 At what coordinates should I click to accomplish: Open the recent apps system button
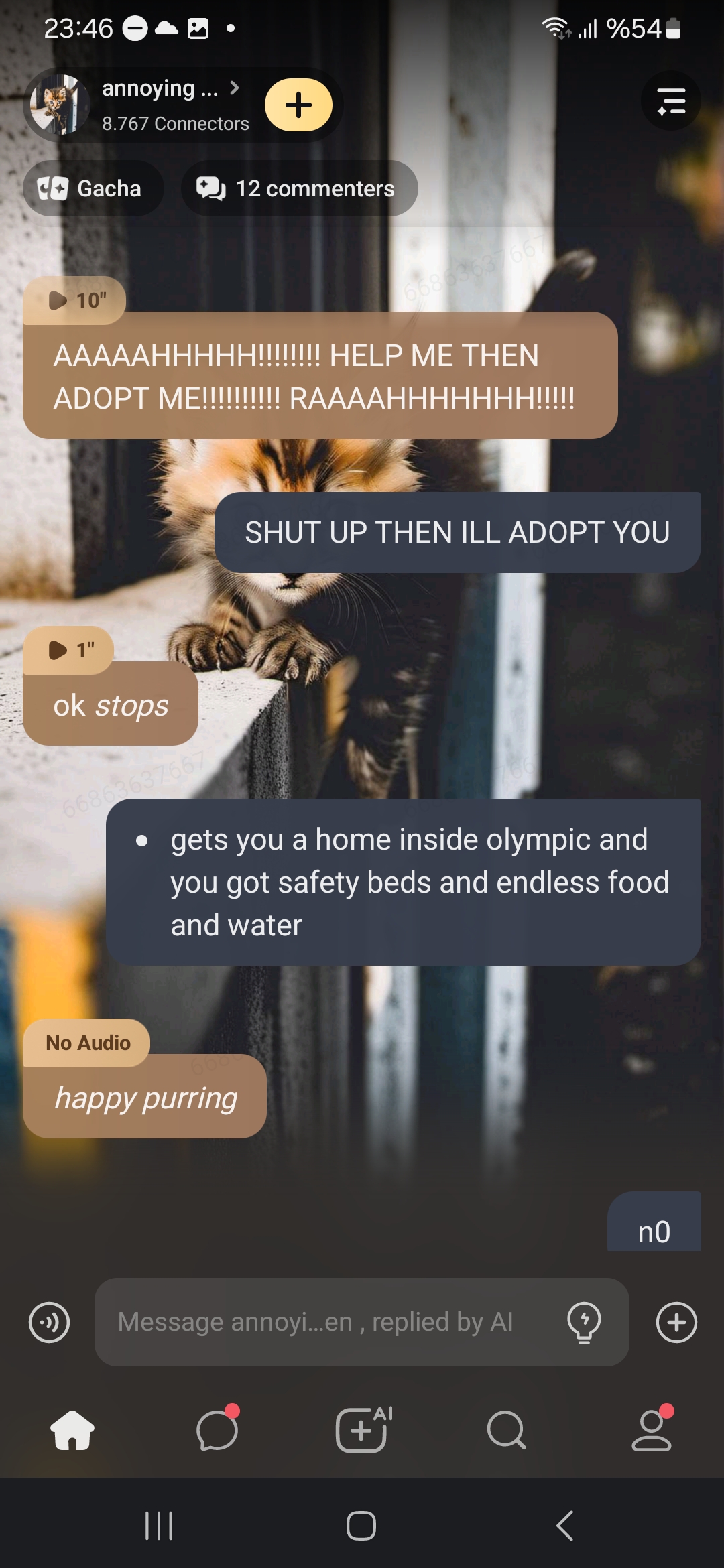[x=159, y=1526]
